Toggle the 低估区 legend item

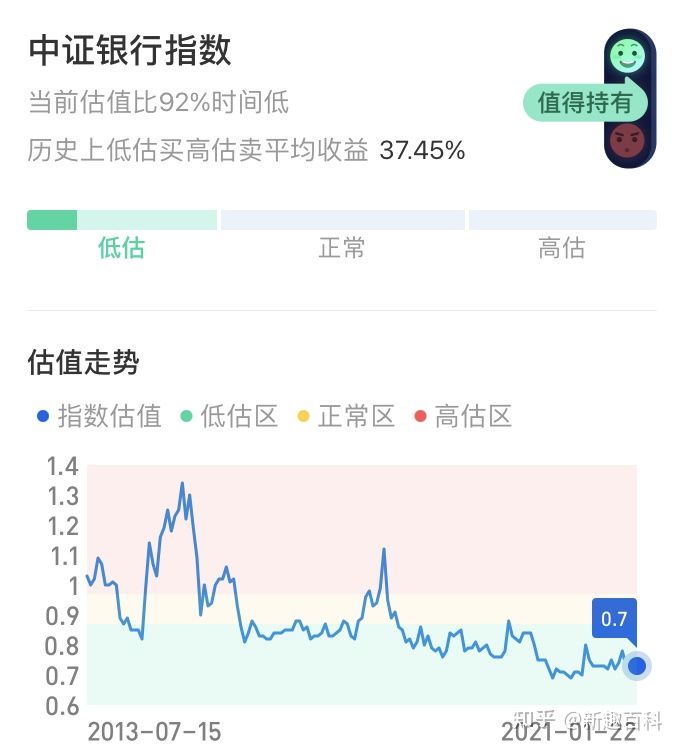[x=228, y=417]
